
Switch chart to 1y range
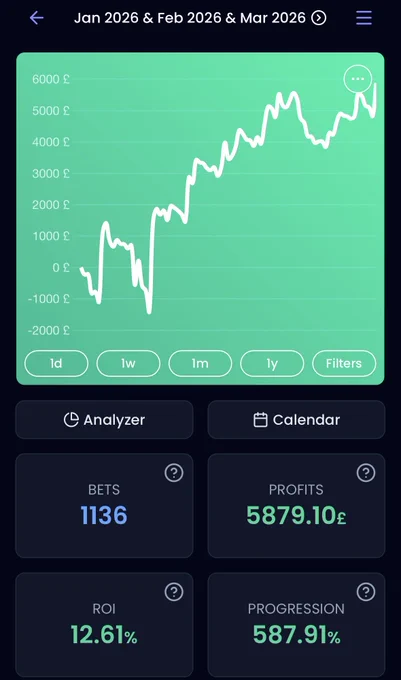pyautogui.click(x=272, y=363)
